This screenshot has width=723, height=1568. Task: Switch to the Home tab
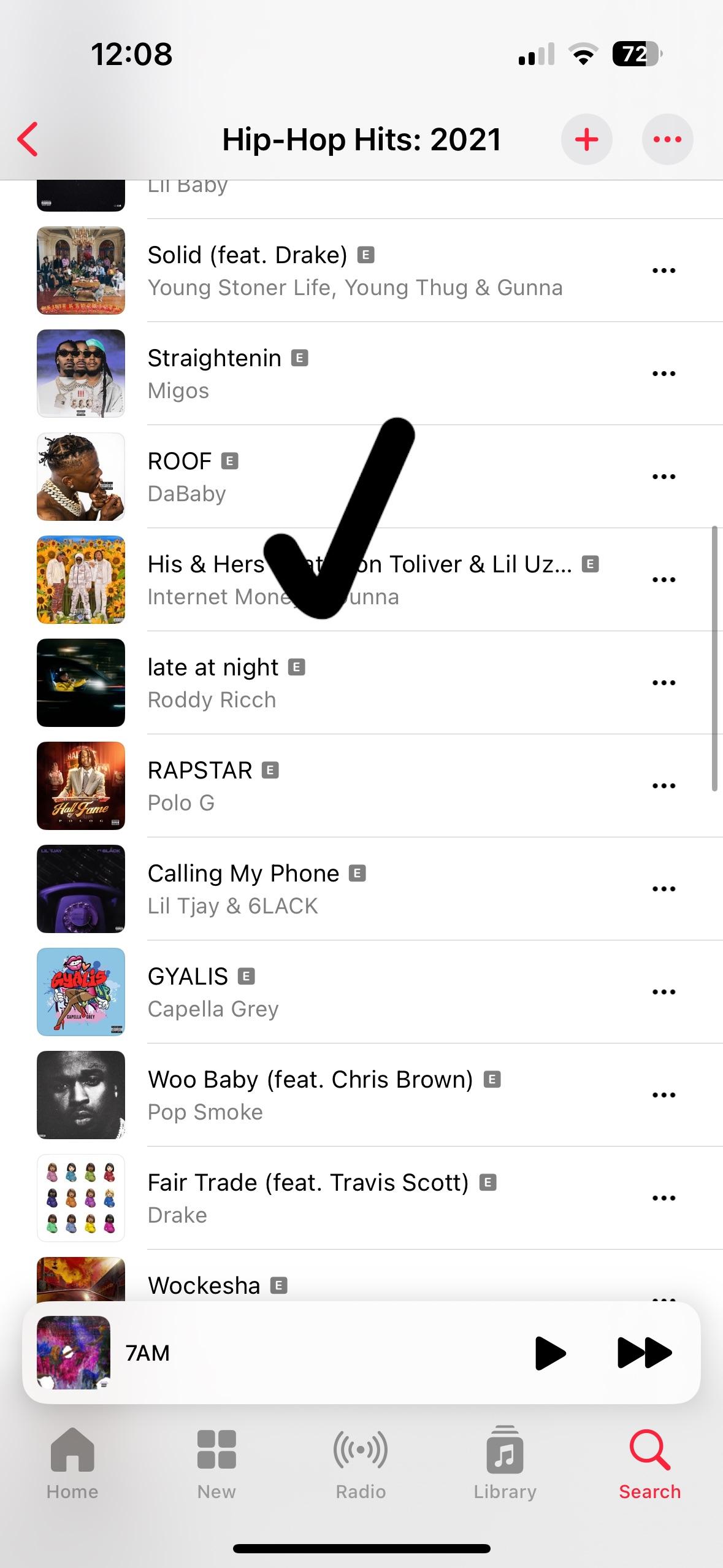point(72,1463)
